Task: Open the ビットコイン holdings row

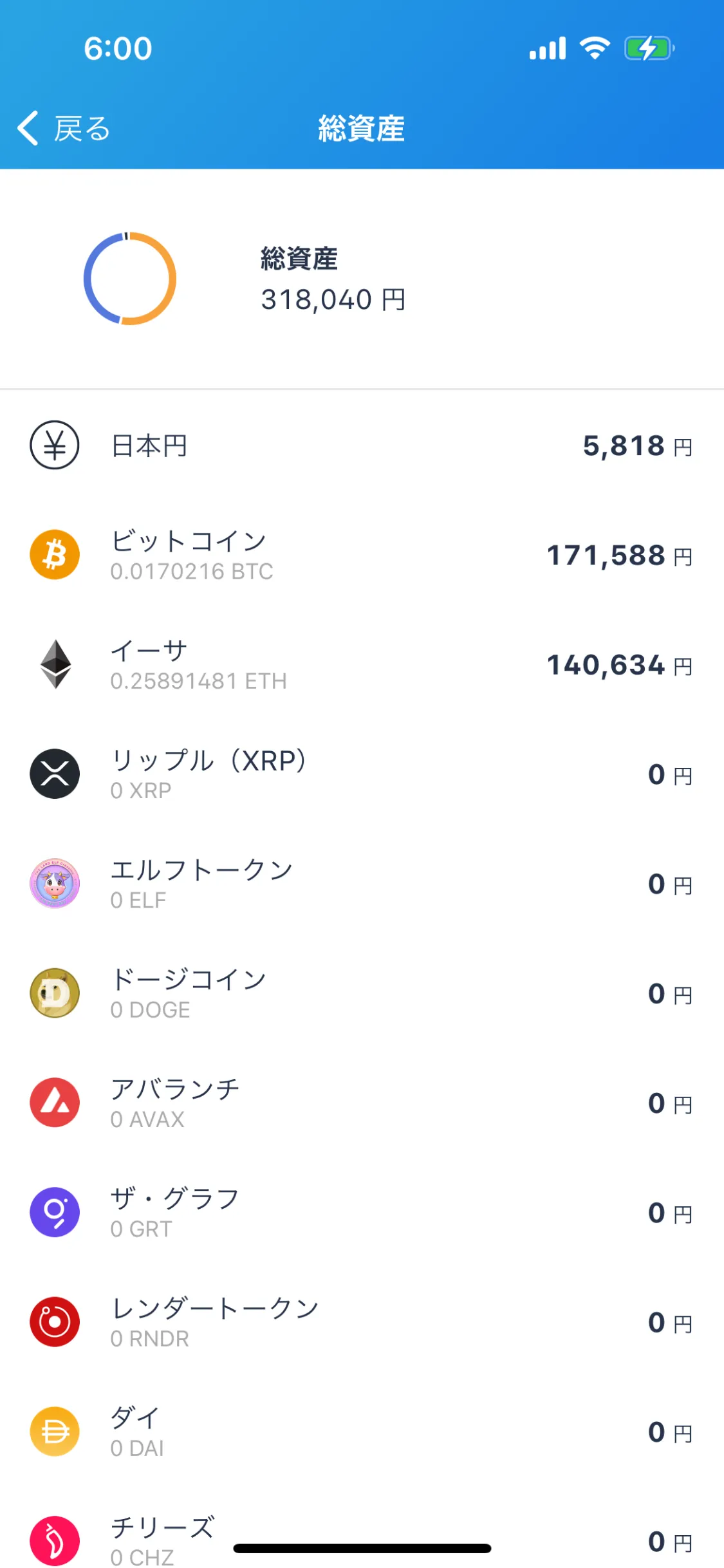Action: click(362, 554)
